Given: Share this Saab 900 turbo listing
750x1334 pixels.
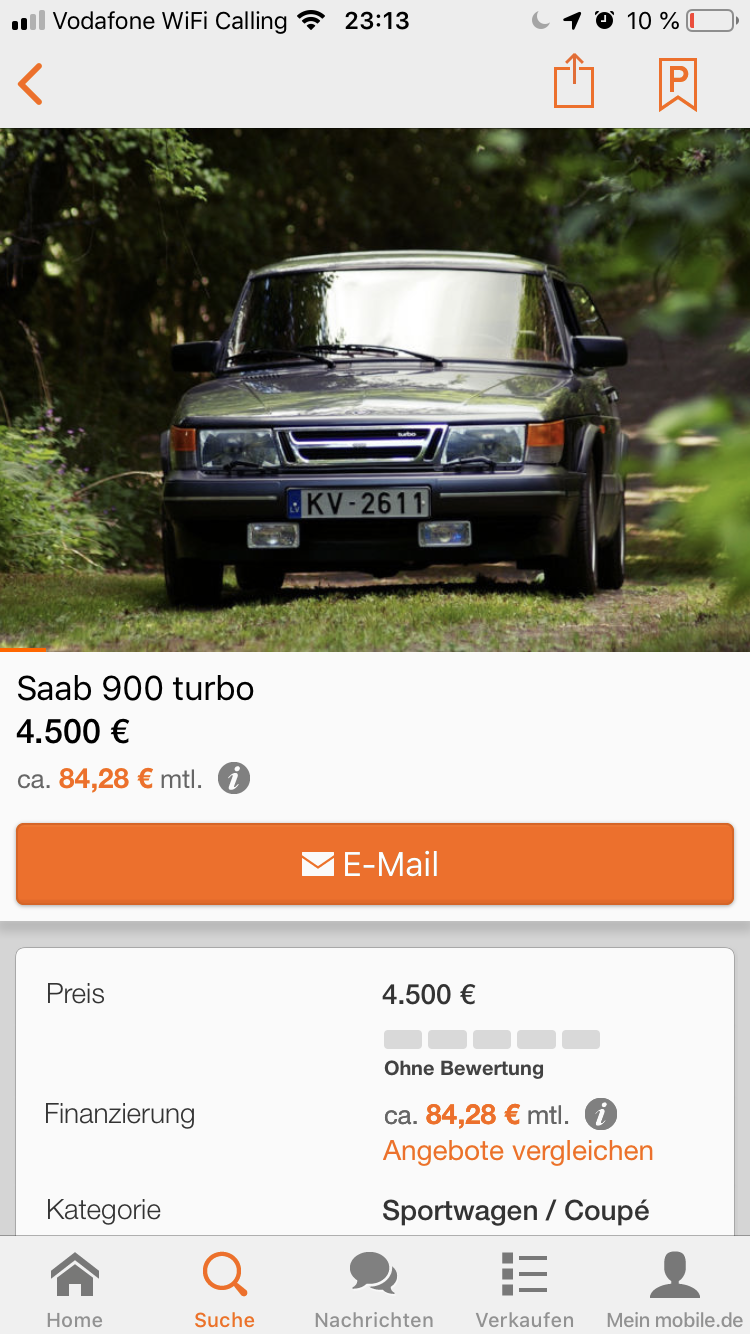Looking at the screenshot, I should pos(574,83).
